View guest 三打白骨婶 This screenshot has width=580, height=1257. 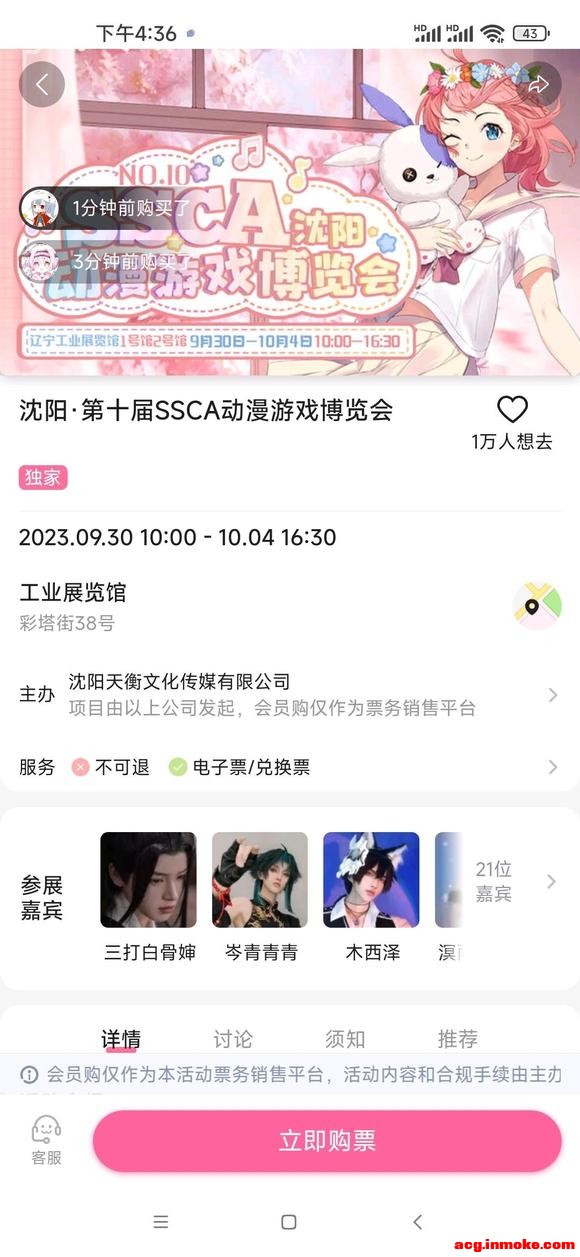click(148, 897)
